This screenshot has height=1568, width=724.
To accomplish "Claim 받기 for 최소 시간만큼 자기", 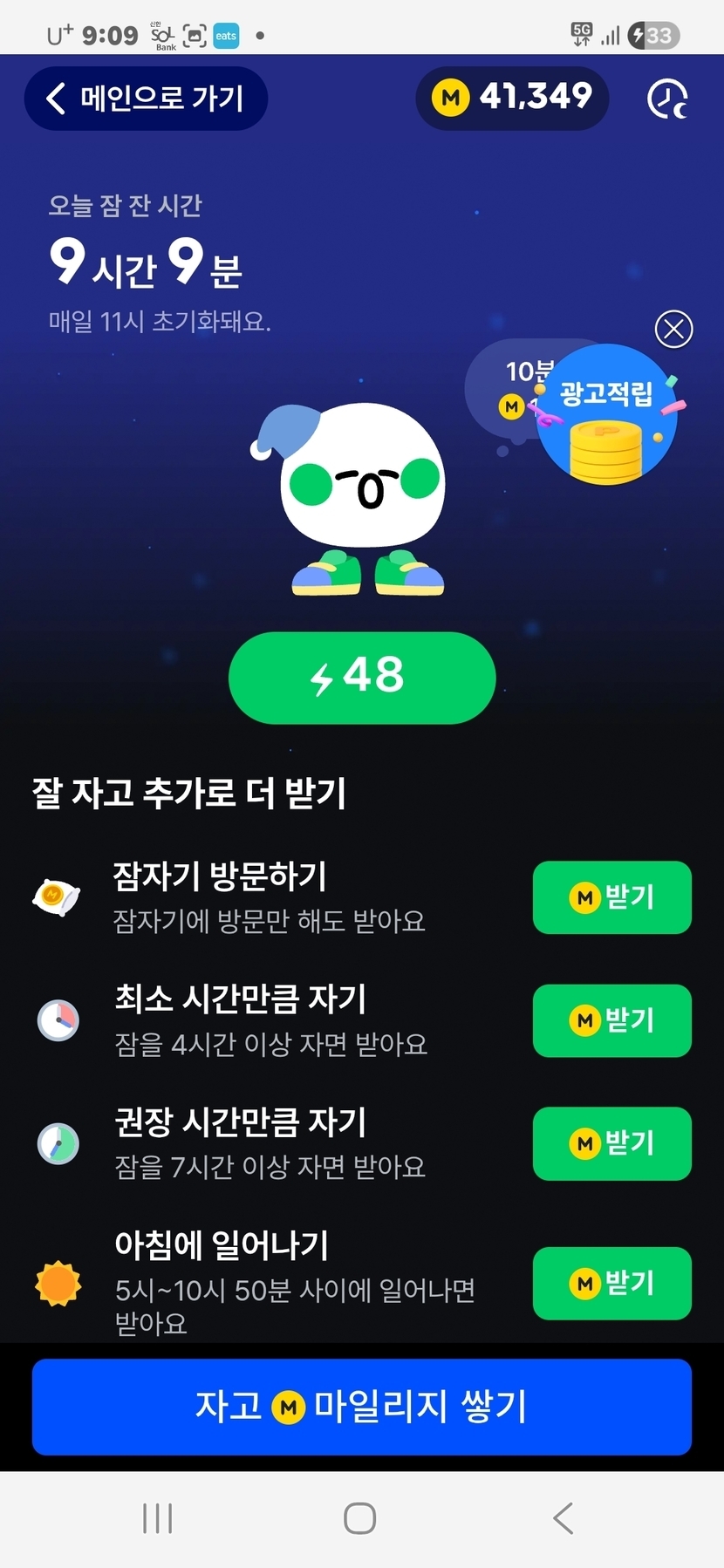I will 611,1020.
